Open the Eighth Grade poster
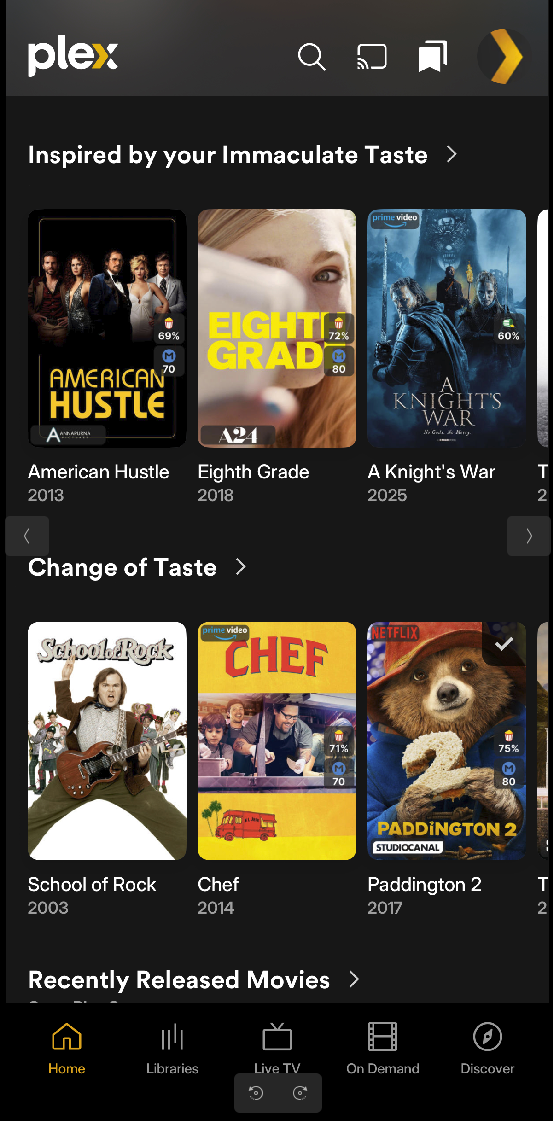 276,328
